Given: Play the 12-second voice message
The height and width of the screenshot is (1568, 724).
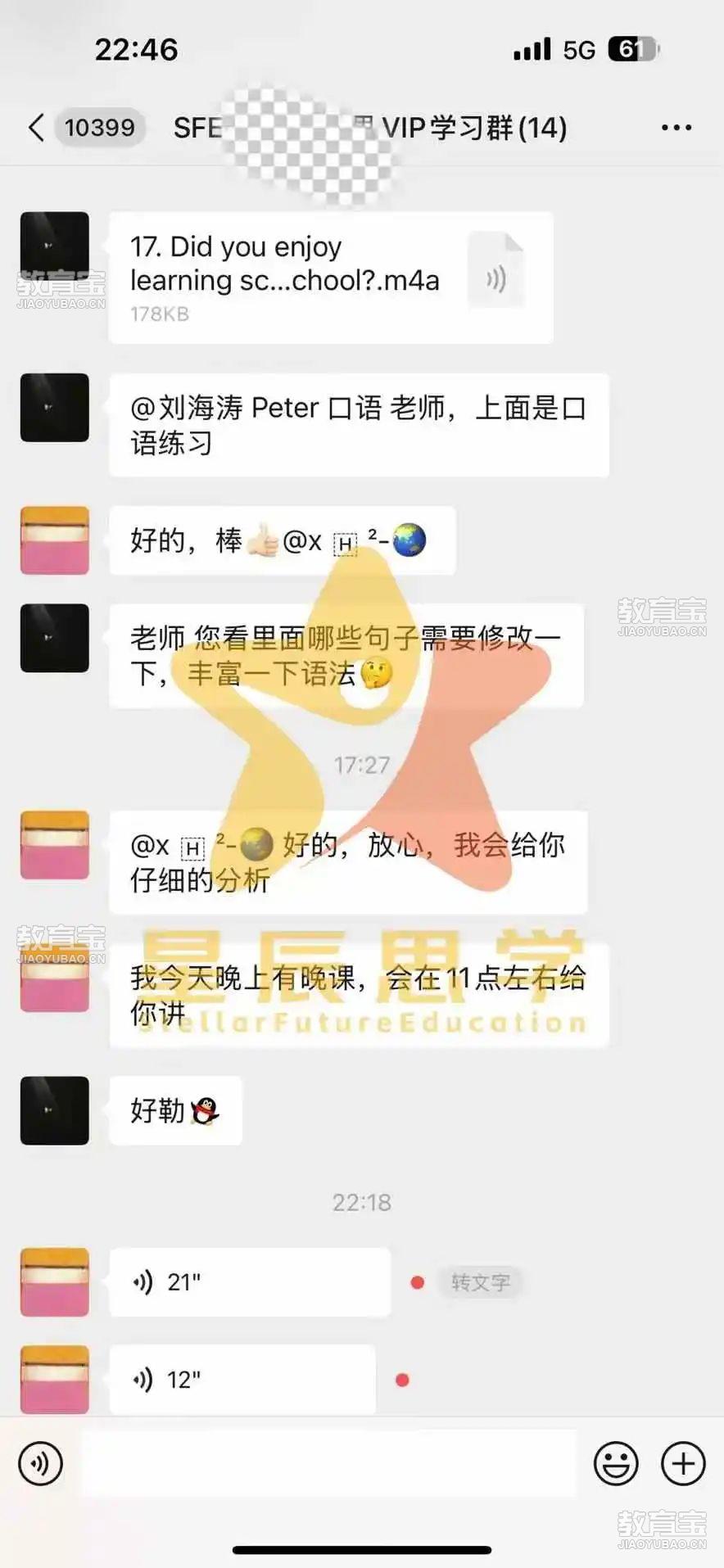Looking at the screenshot, I should pos(242,1380).
